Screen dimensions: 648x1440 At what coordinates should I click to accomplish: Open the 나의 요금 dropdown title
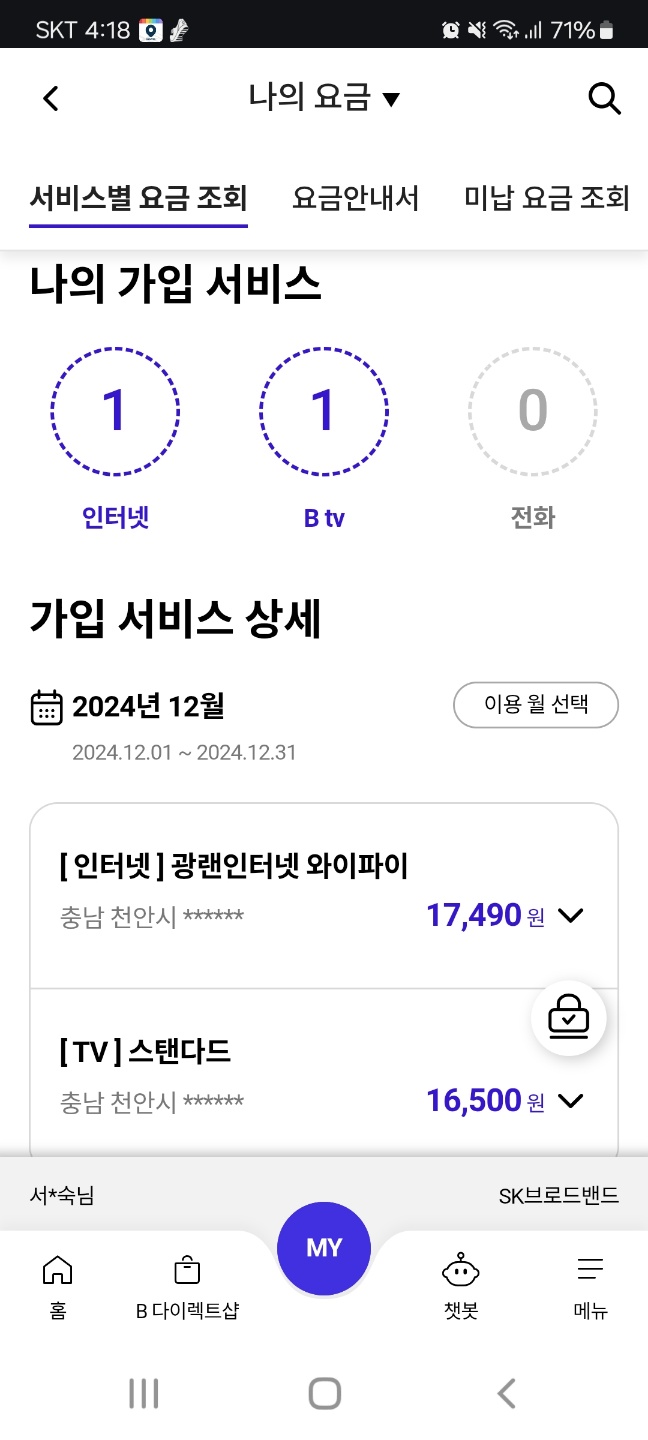325,97
